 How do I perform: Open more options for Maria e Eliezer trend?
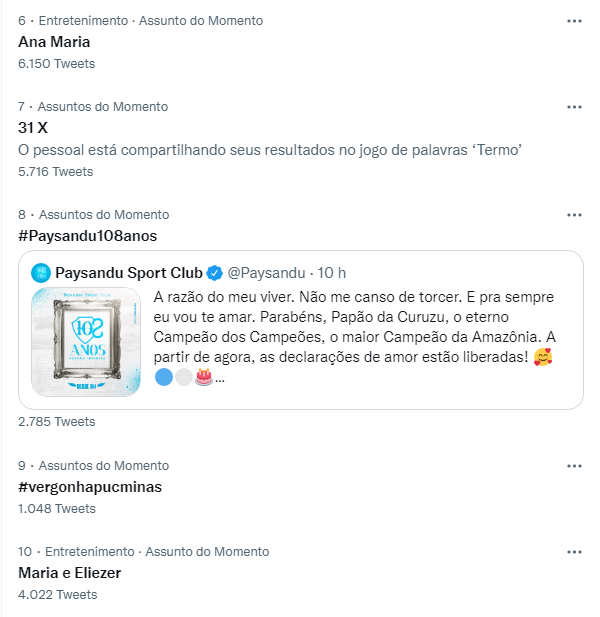574,551
